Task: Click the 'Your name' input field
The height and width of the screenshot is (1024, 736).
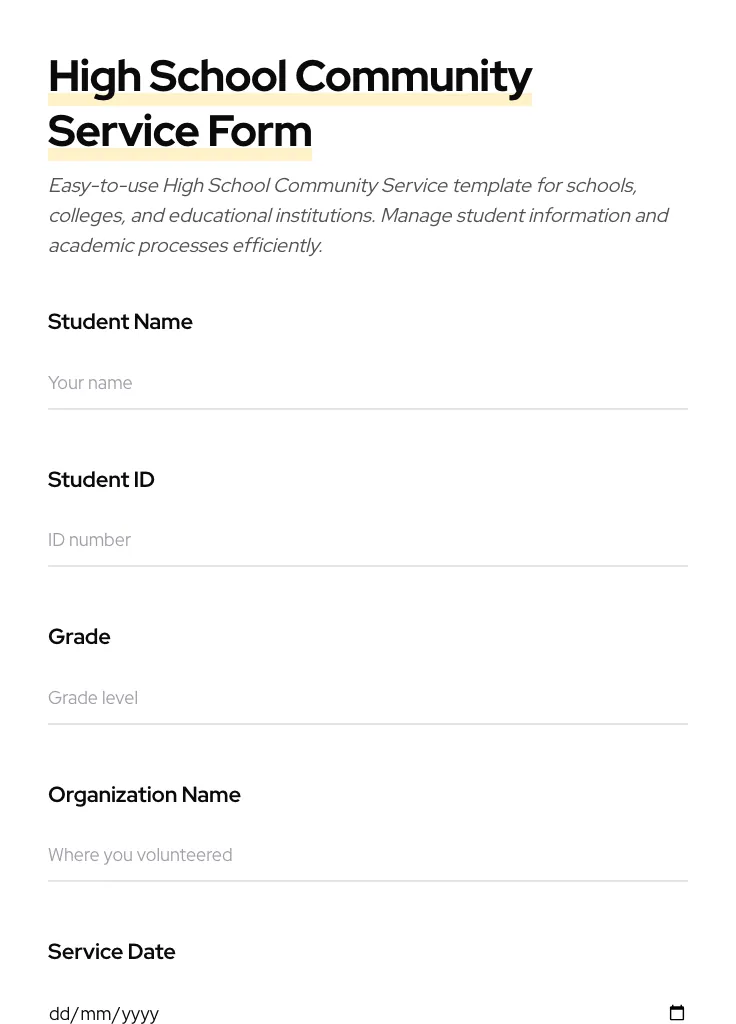Action: (x=300, y=383)
